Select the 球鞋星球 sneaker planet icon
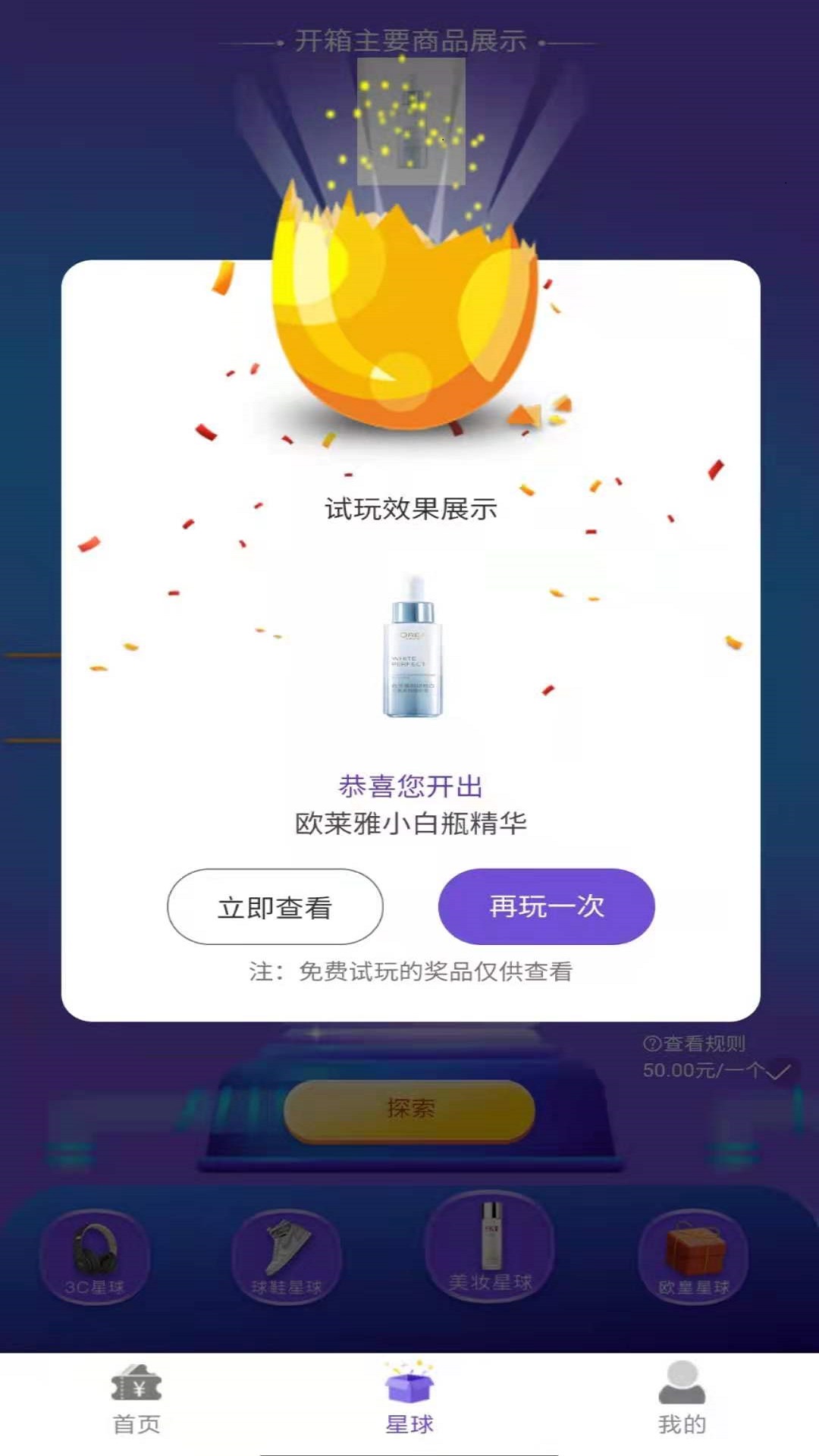Screen dimensions: 819x1456 (x=290, y=1255)
